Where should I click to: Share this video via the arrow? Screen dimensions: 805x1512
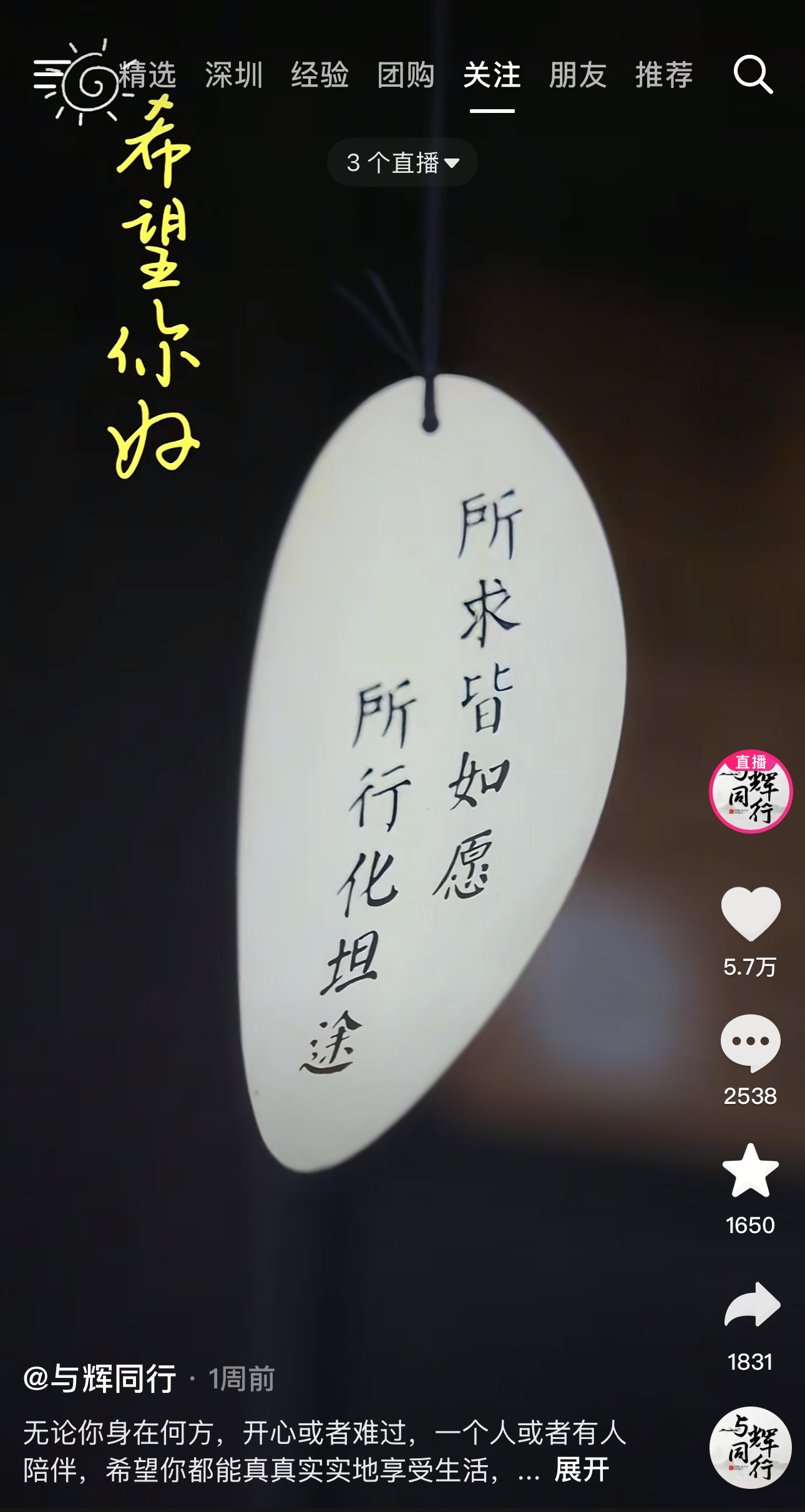(751, 1304)
